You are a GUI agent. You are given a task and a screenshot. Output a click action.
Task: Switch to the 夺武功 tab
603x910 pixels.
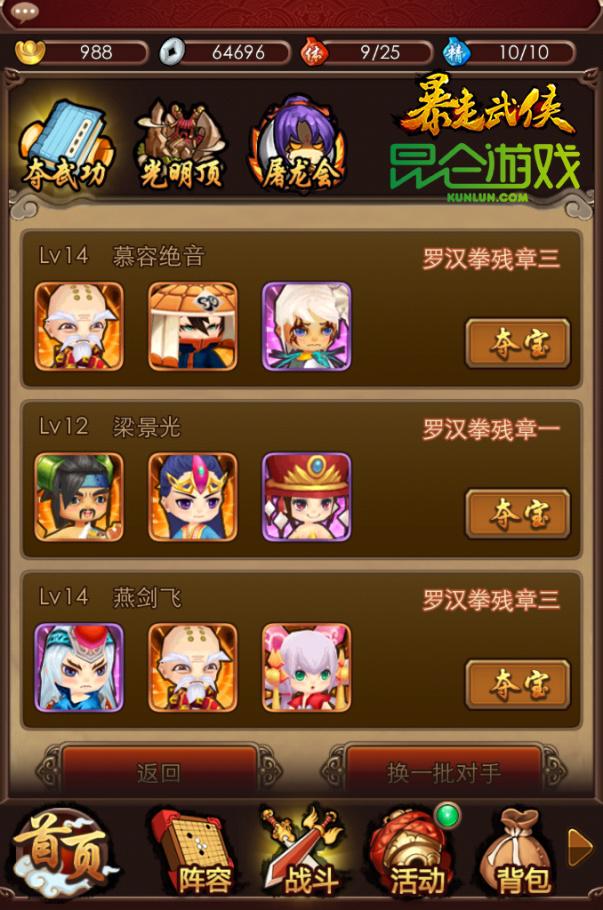(64, 147)
